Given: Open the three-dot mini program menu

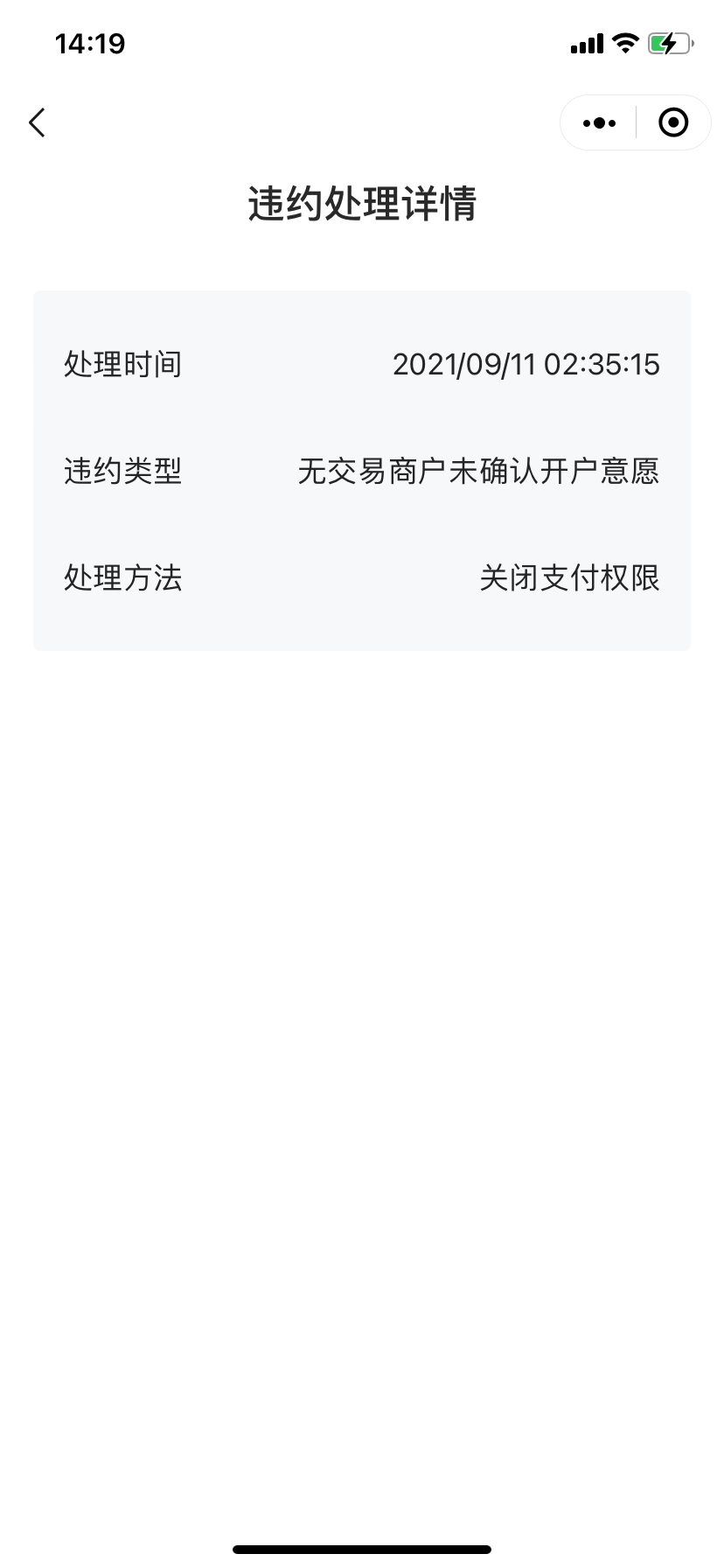Looking at the screenshot, I should pos(599,123).
